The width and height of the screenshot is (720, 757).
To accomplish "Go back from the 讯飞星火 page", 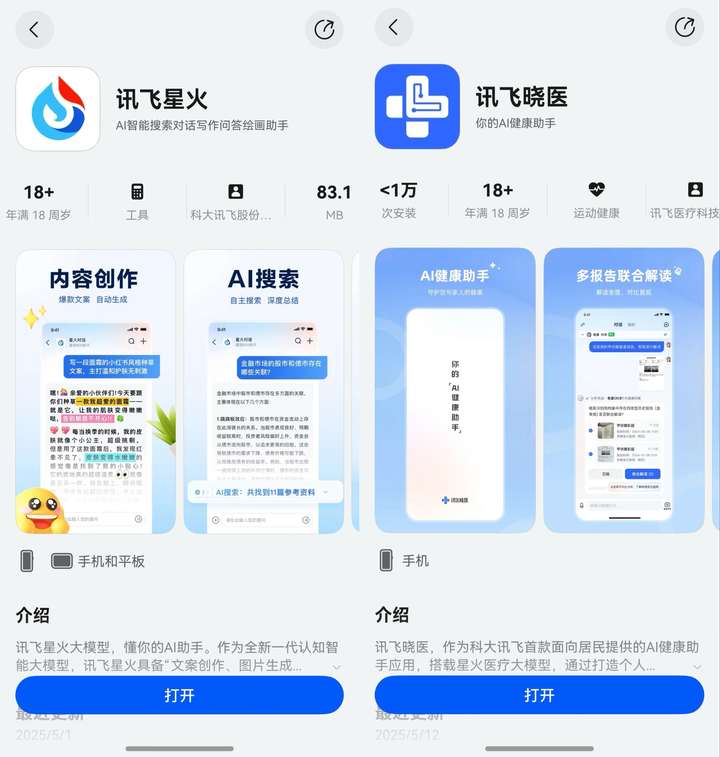I will click(x=35, y=29).
